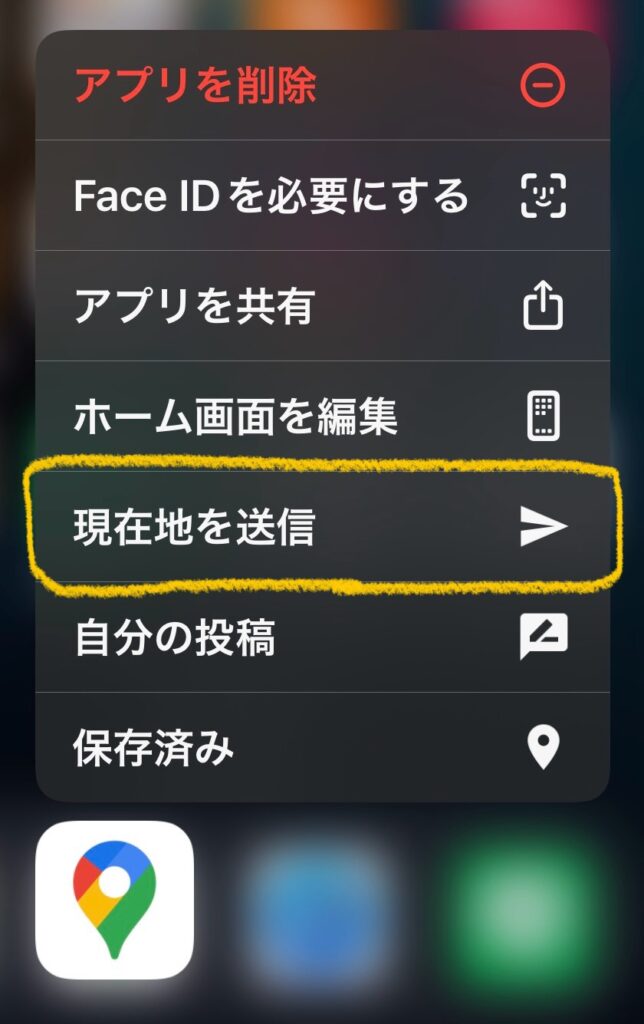This screenshot has width=644, height=1024.
Task: Open 保存済み saved places
Action: (322, 747)
